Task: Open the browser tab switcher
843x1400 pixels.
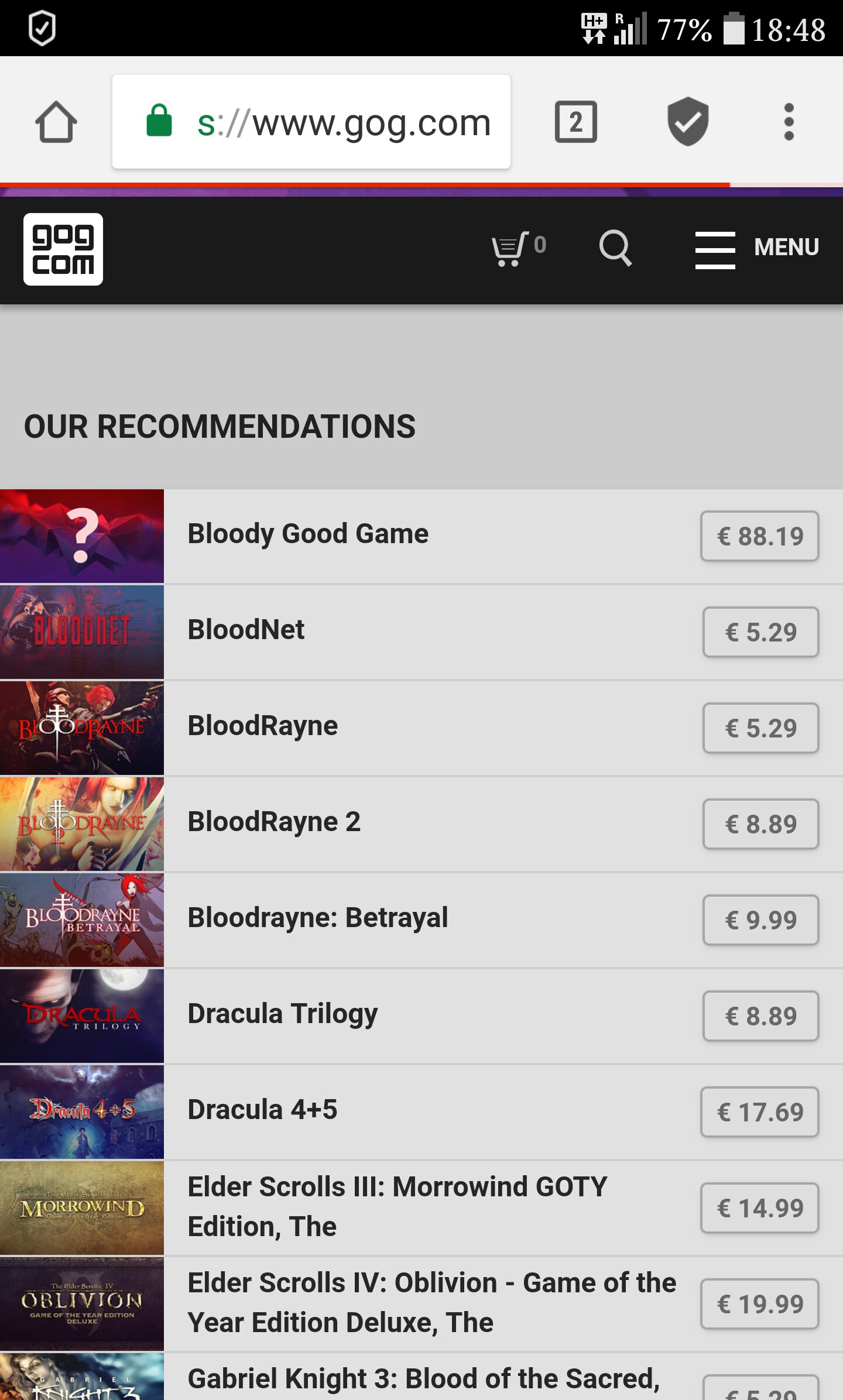Action: 575,122
